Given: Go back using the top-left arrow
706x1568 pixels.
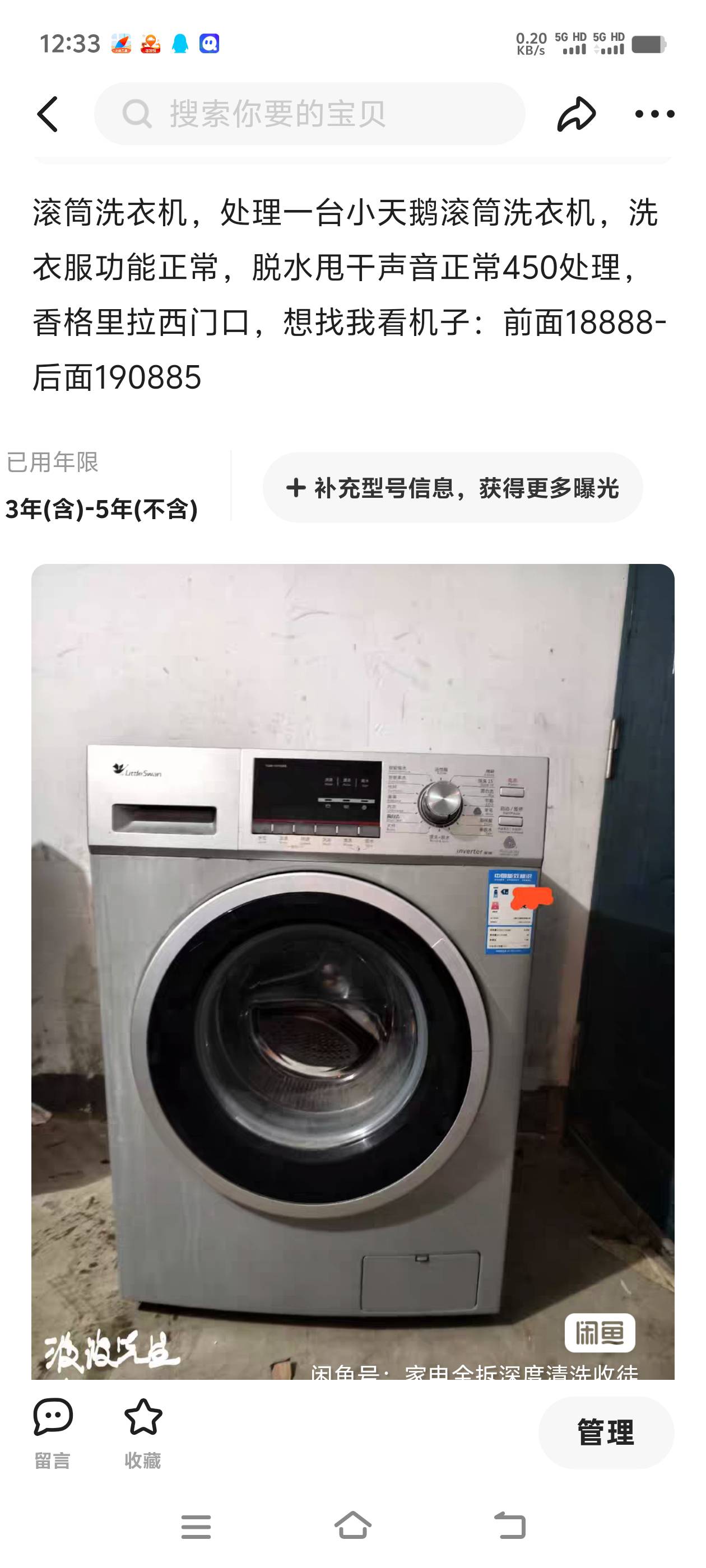Looking at the screenshot, I should (48, 114).
